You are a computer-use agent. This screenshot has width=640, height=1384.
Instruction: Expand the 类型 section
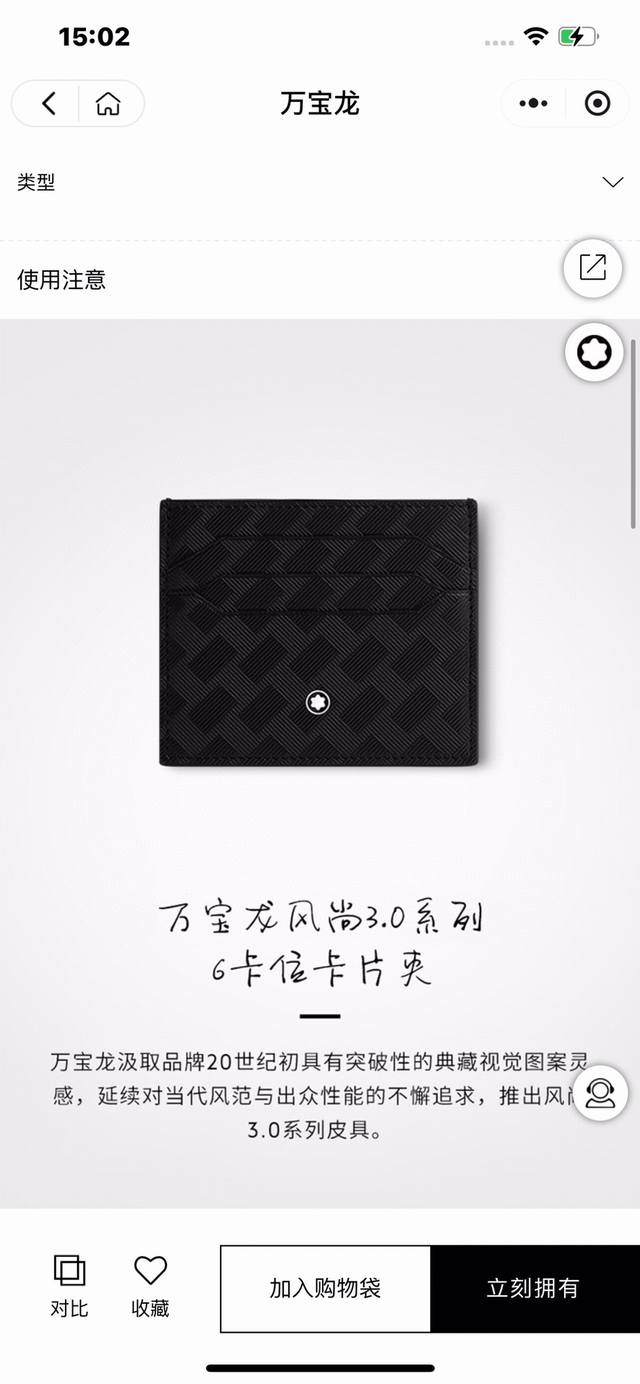click(612, 182)
